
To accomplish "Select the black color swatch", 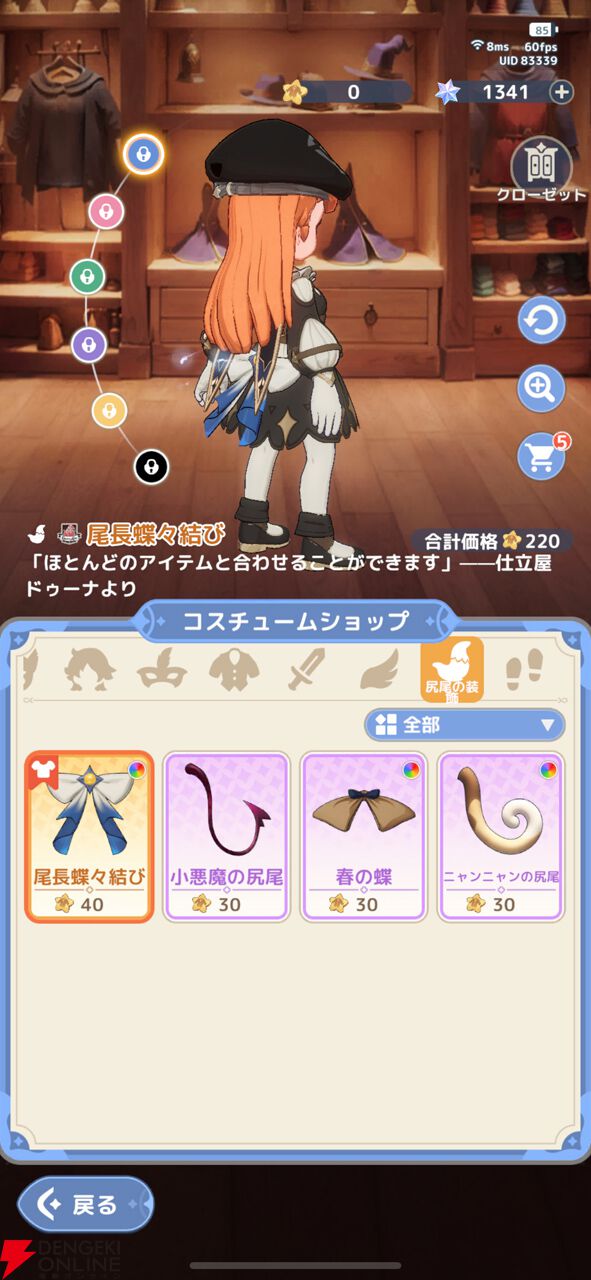I will pos(152,466).
